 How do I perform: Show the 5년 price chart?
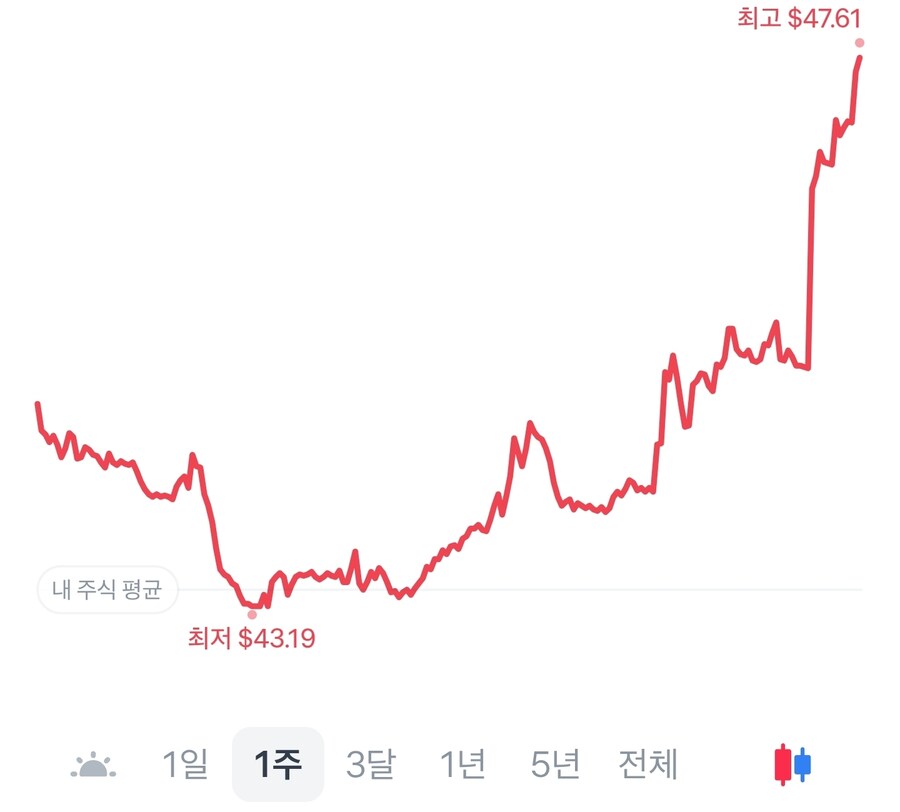coord(555,765)
